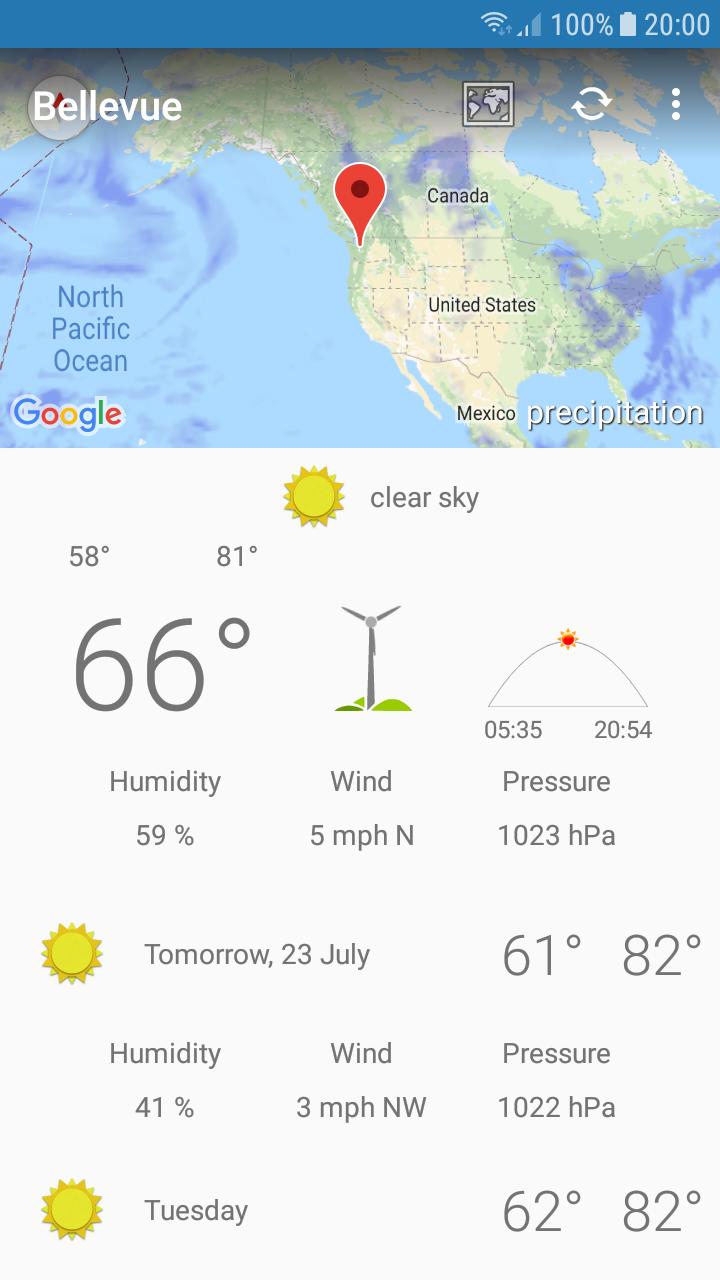The width and height of the screenshot is (720, 1280).
Task: Expand tomorrow's forecast for 23 July
Action: tap(258, 953)
